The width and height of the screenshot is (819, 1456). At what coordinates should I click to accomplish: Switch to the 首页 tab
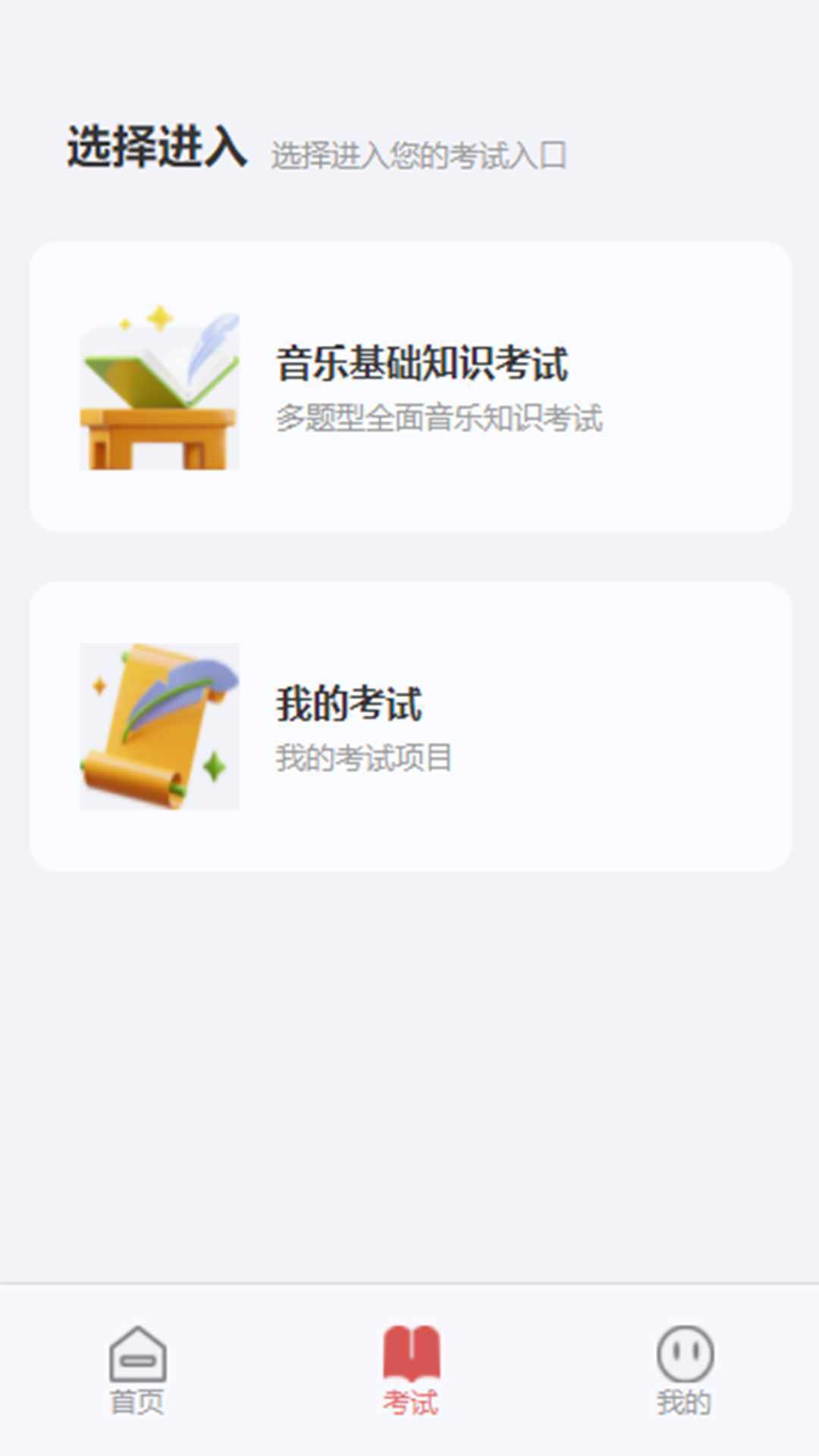137,1370
